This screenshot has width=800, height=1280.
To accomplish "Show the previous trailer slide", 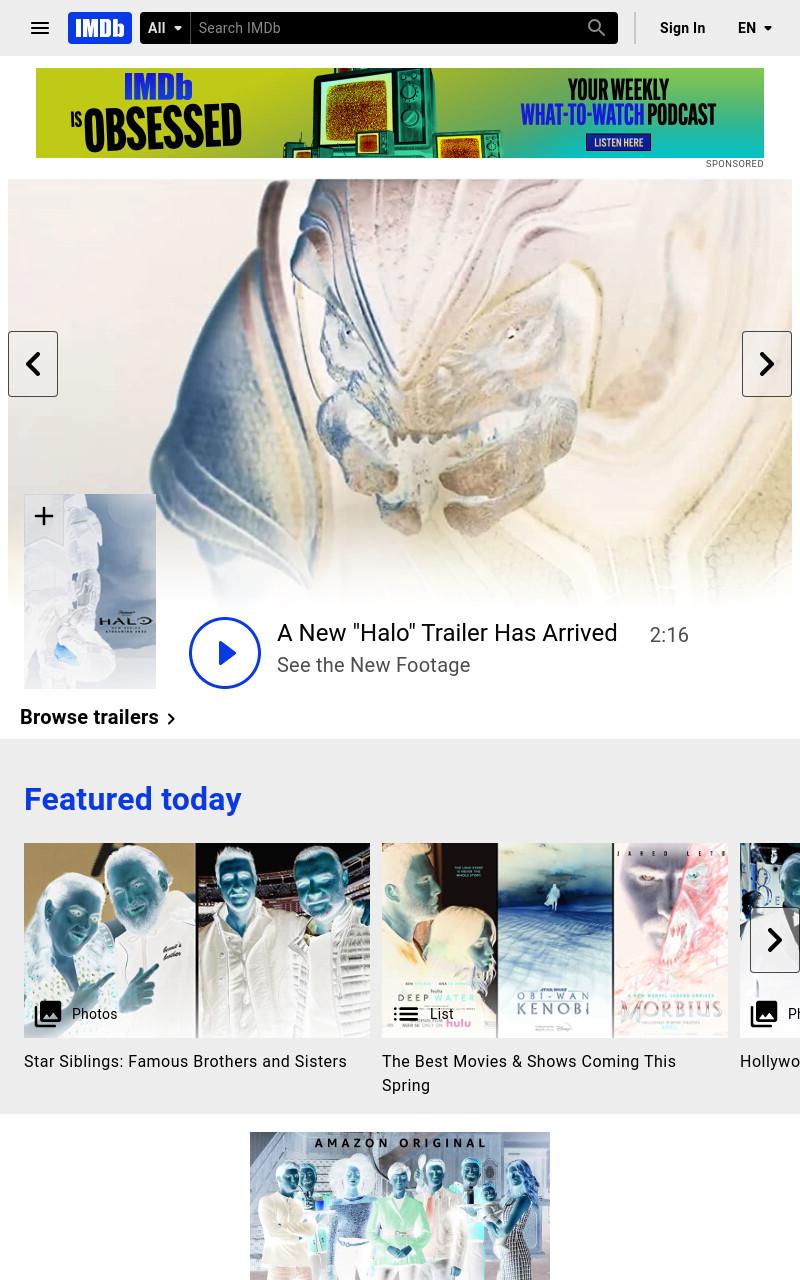I will click(x=33, y=364).
